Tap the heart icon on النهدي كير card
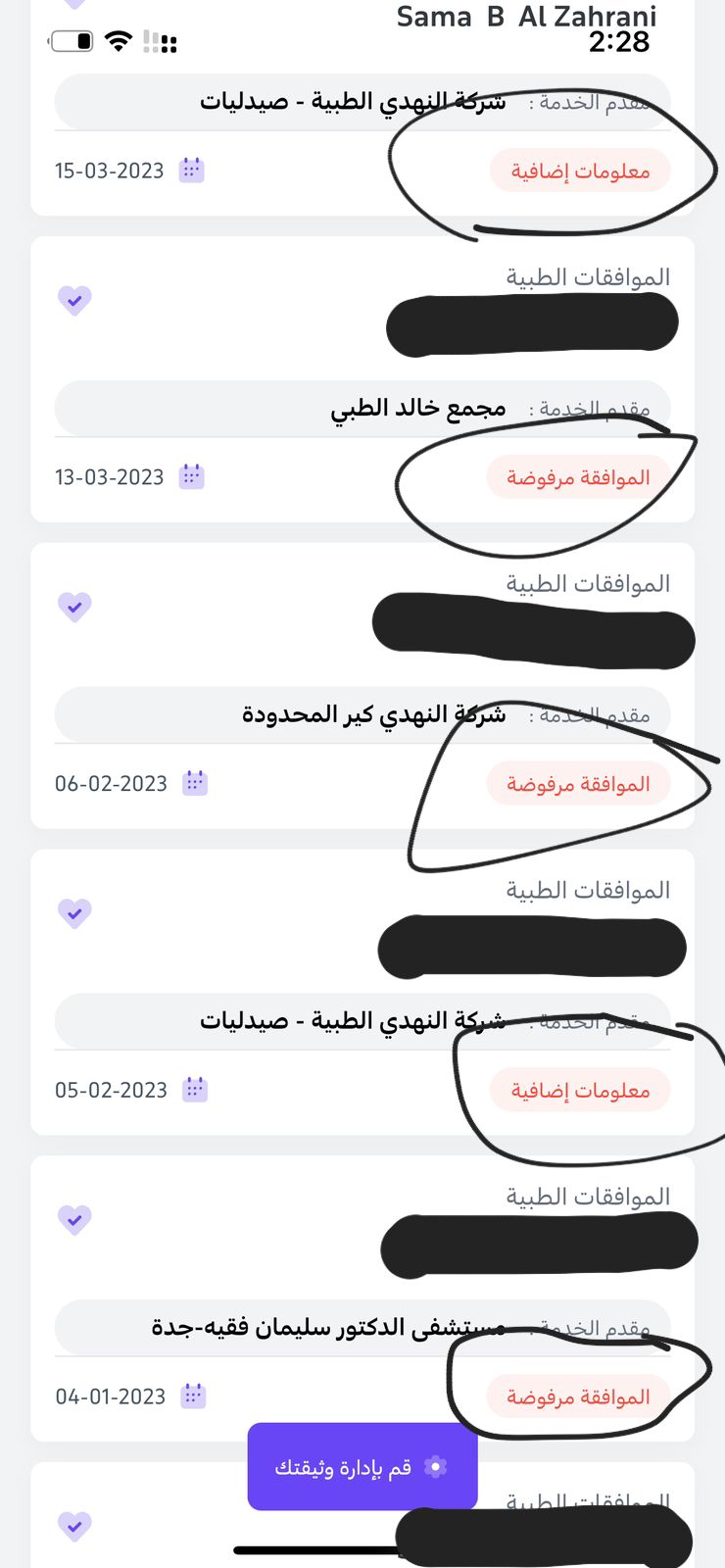The width and height of the screenshot is (725, 1568). [x=74, y=606]
